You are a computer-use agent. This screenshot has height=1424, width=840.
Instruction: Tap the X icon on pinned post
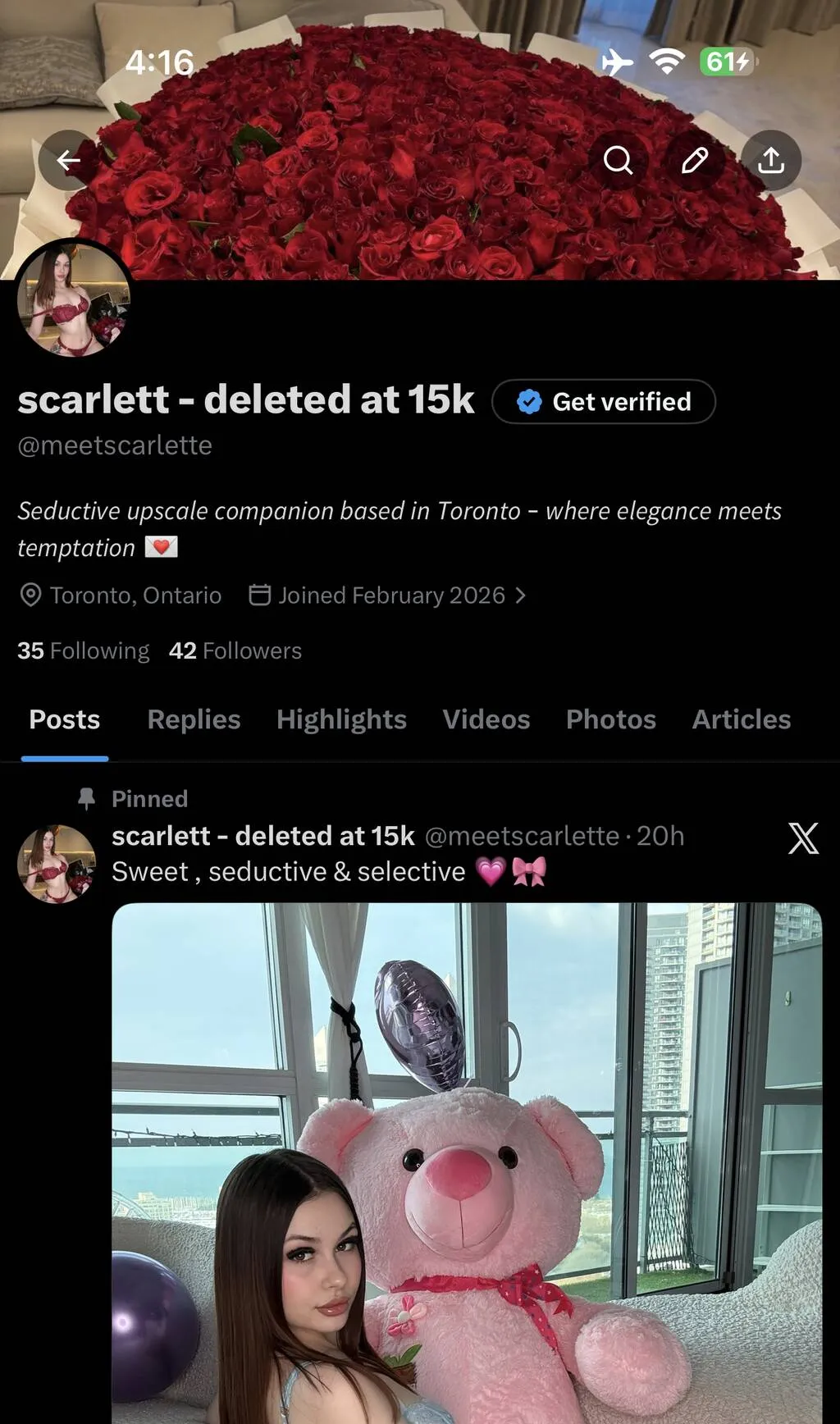tap(803, 838)
